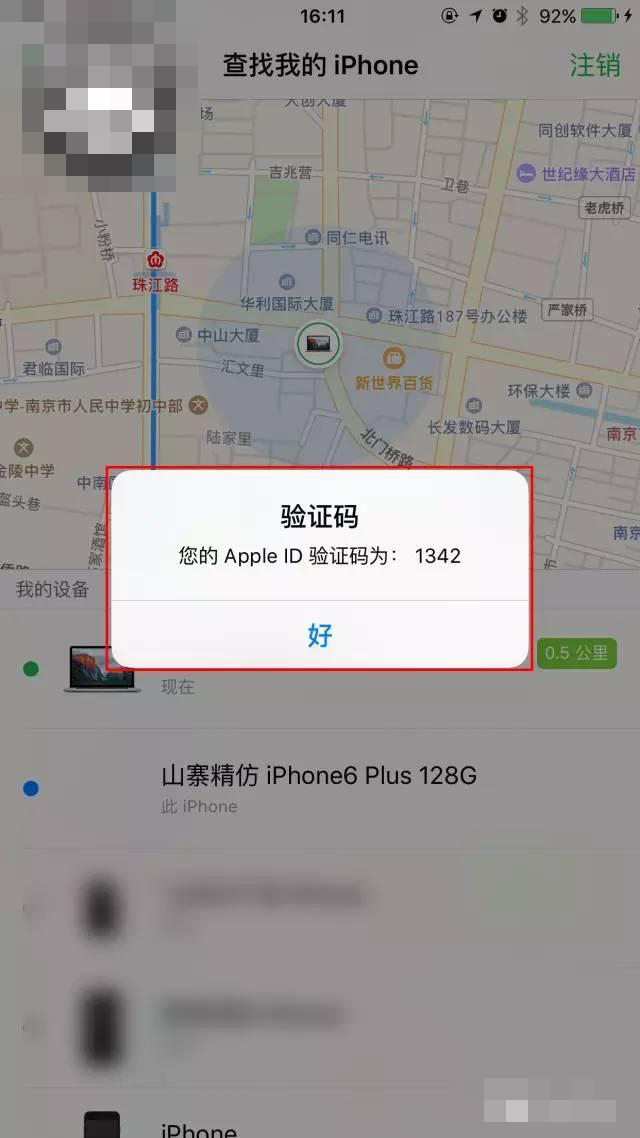Tap the MacBook location pin on the map

319,344
